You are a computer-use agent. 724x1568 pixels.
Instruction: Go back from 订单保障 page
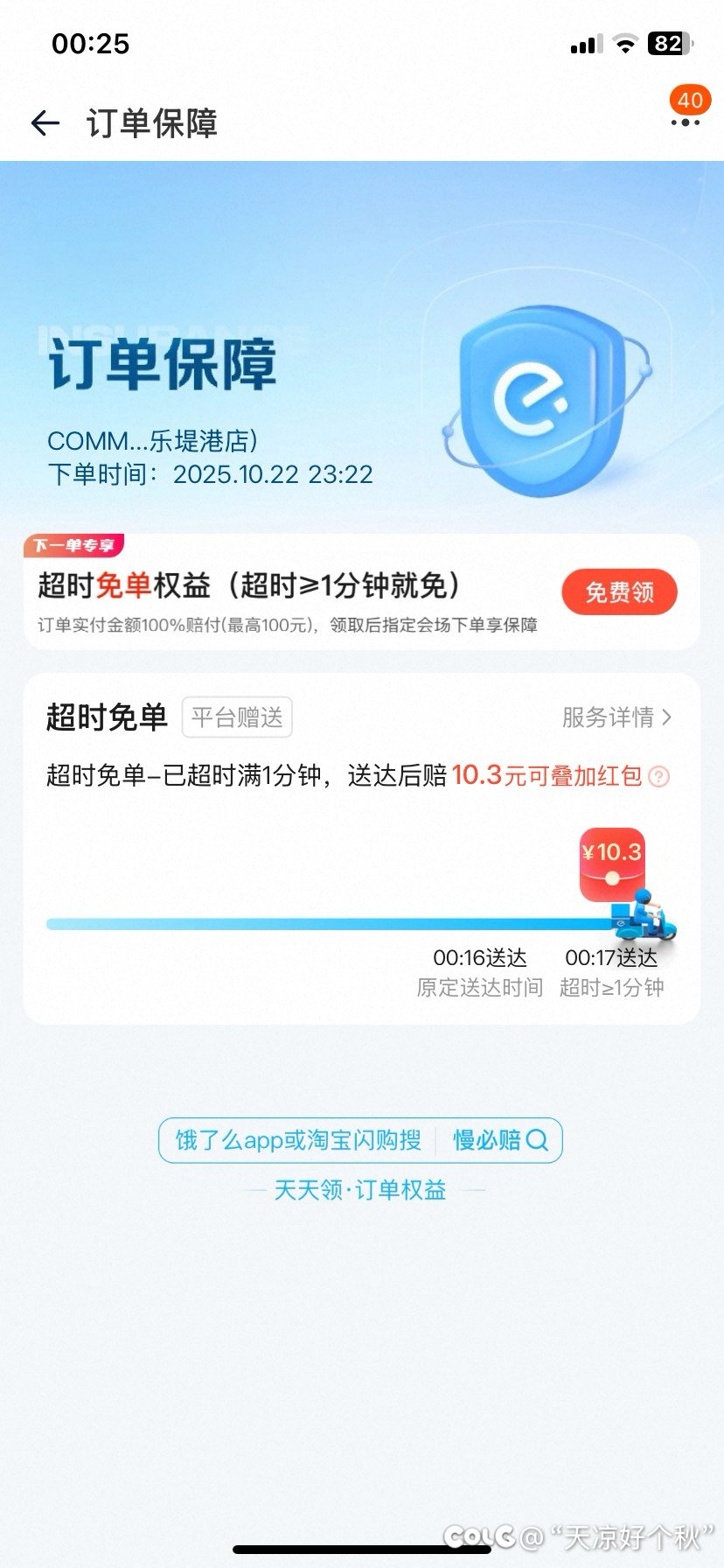click(45, 123)
